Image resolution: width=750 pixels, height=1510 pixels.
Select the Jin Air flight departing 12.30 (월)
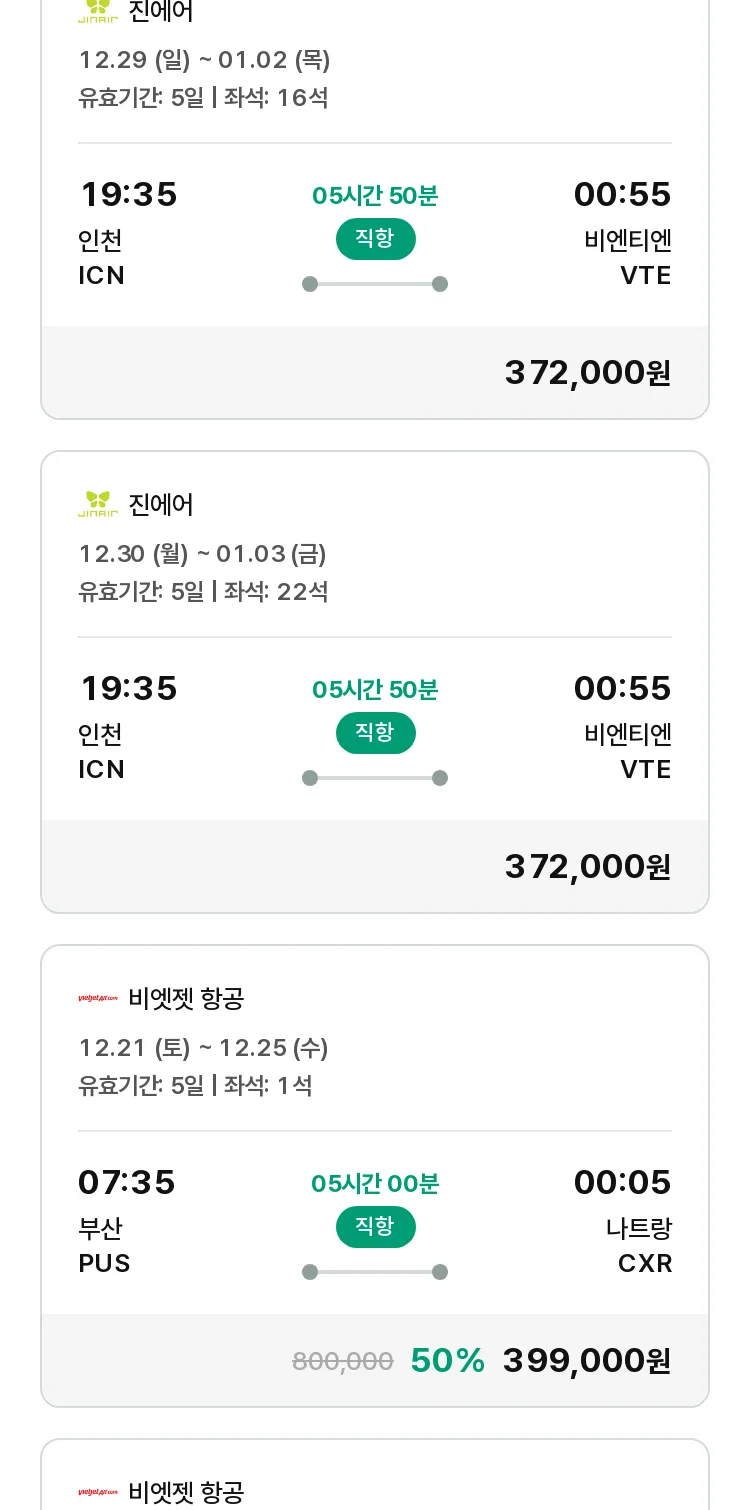375,682
